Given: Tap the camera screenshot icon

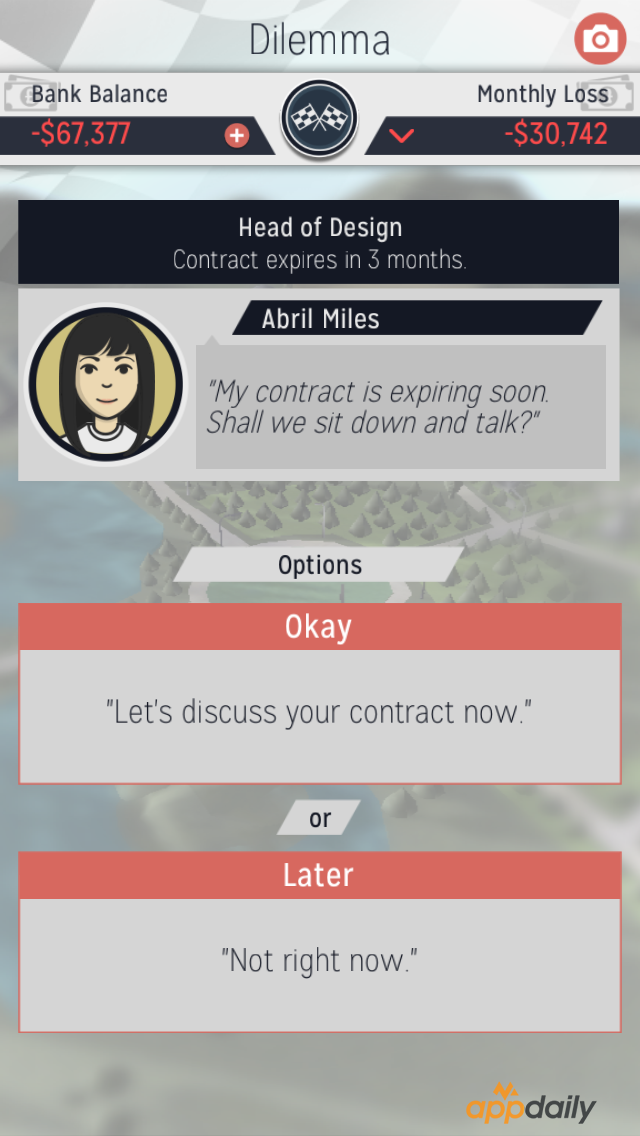Looking at the screenshot, I should coord(600,40).
